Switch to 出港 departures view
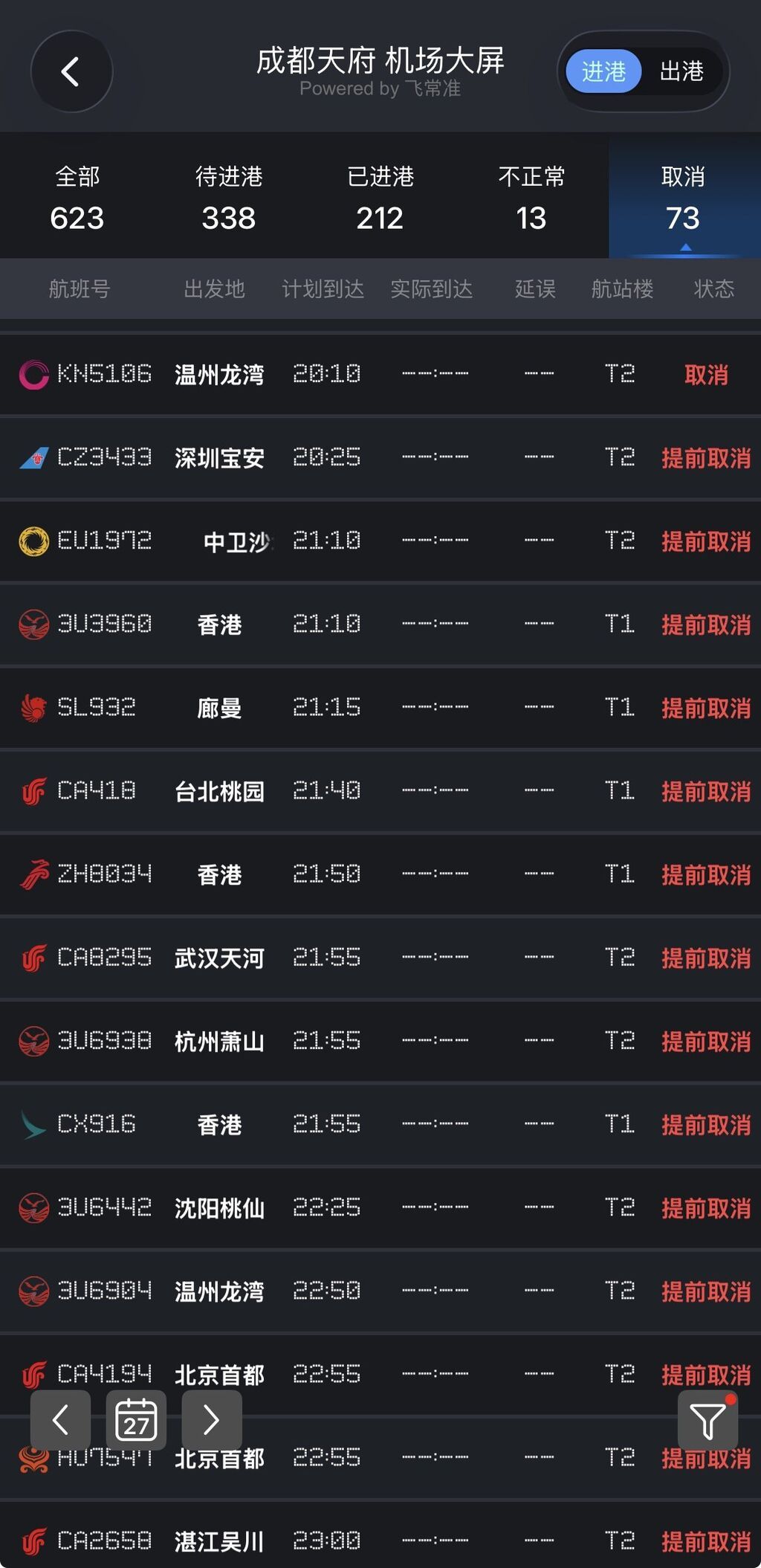Image resolution: width=761 pixels, height=1568 pixels. point(681,71)
